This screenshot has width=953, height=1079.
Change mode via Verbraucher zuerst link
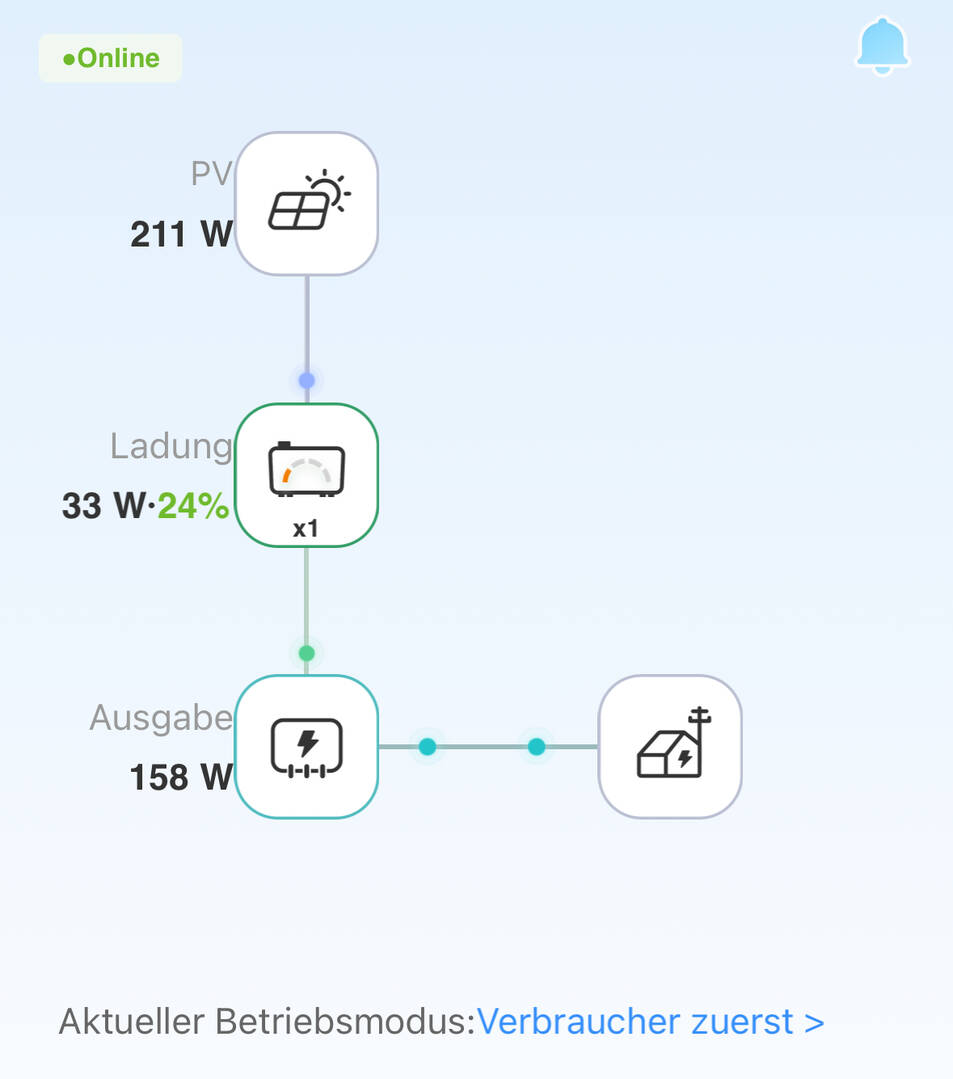pyautogui.click(x=650, y=1022)
